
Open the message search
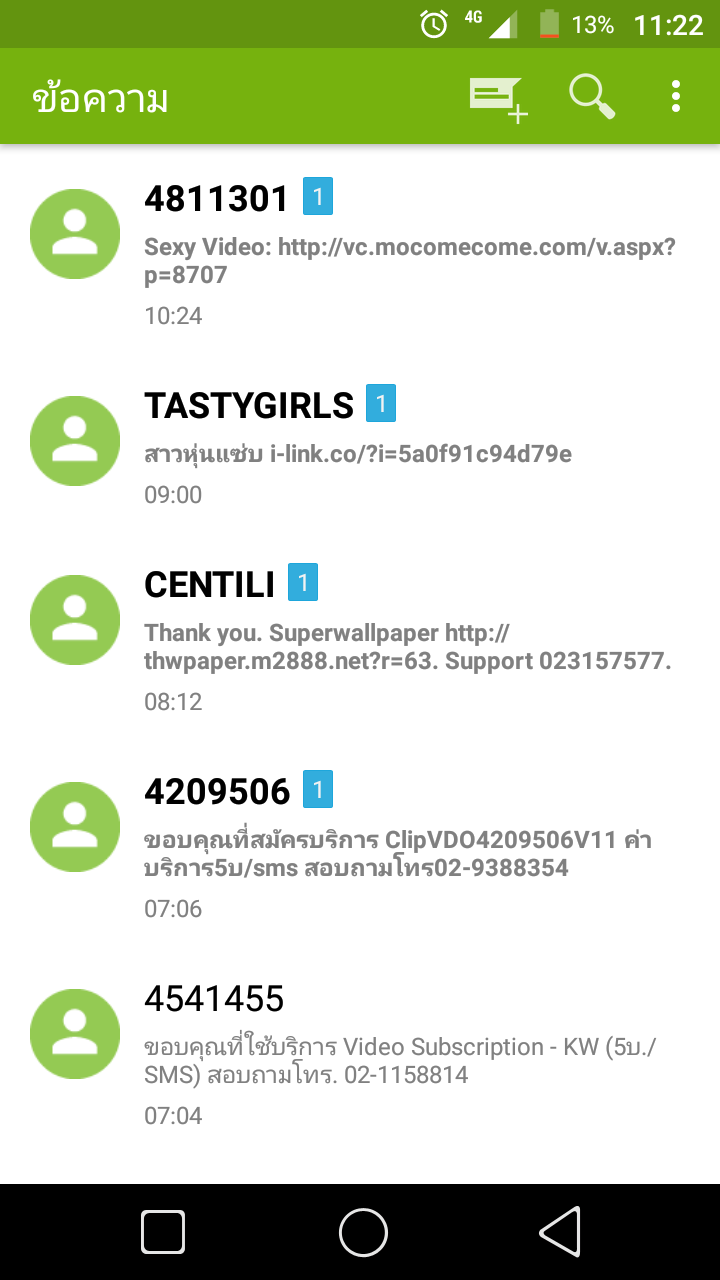pos(592,97)
